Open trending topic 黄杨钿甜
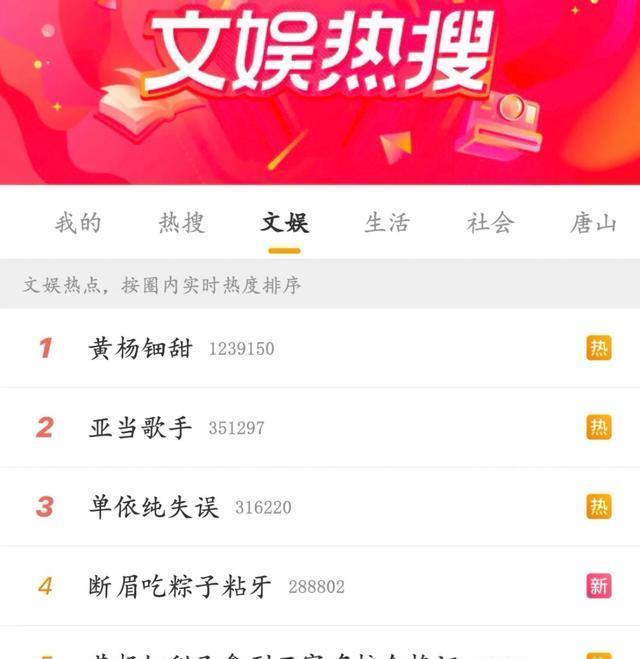 point(141,348)
